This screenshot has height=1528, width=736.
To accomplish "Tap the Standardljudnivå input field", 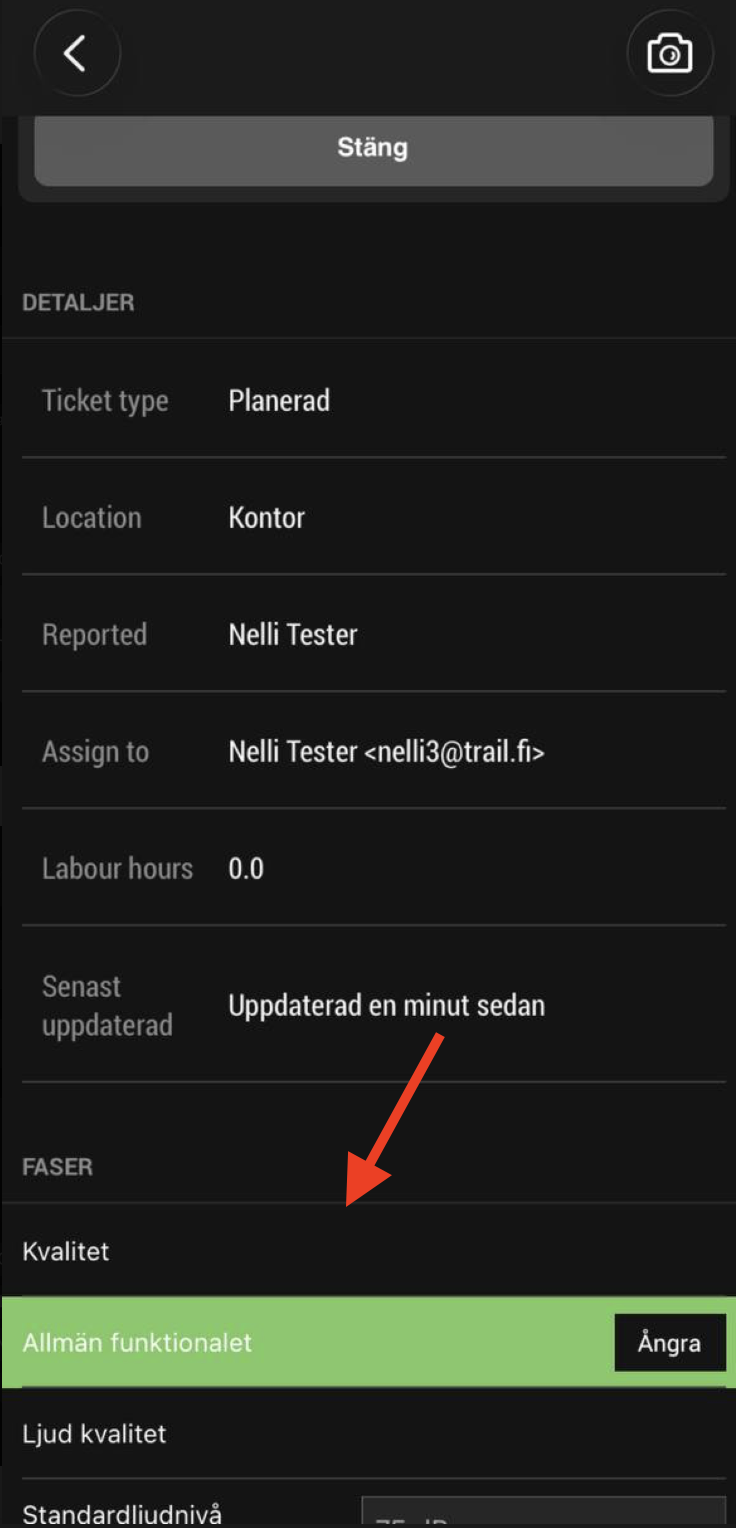I will coord(543,1513).
